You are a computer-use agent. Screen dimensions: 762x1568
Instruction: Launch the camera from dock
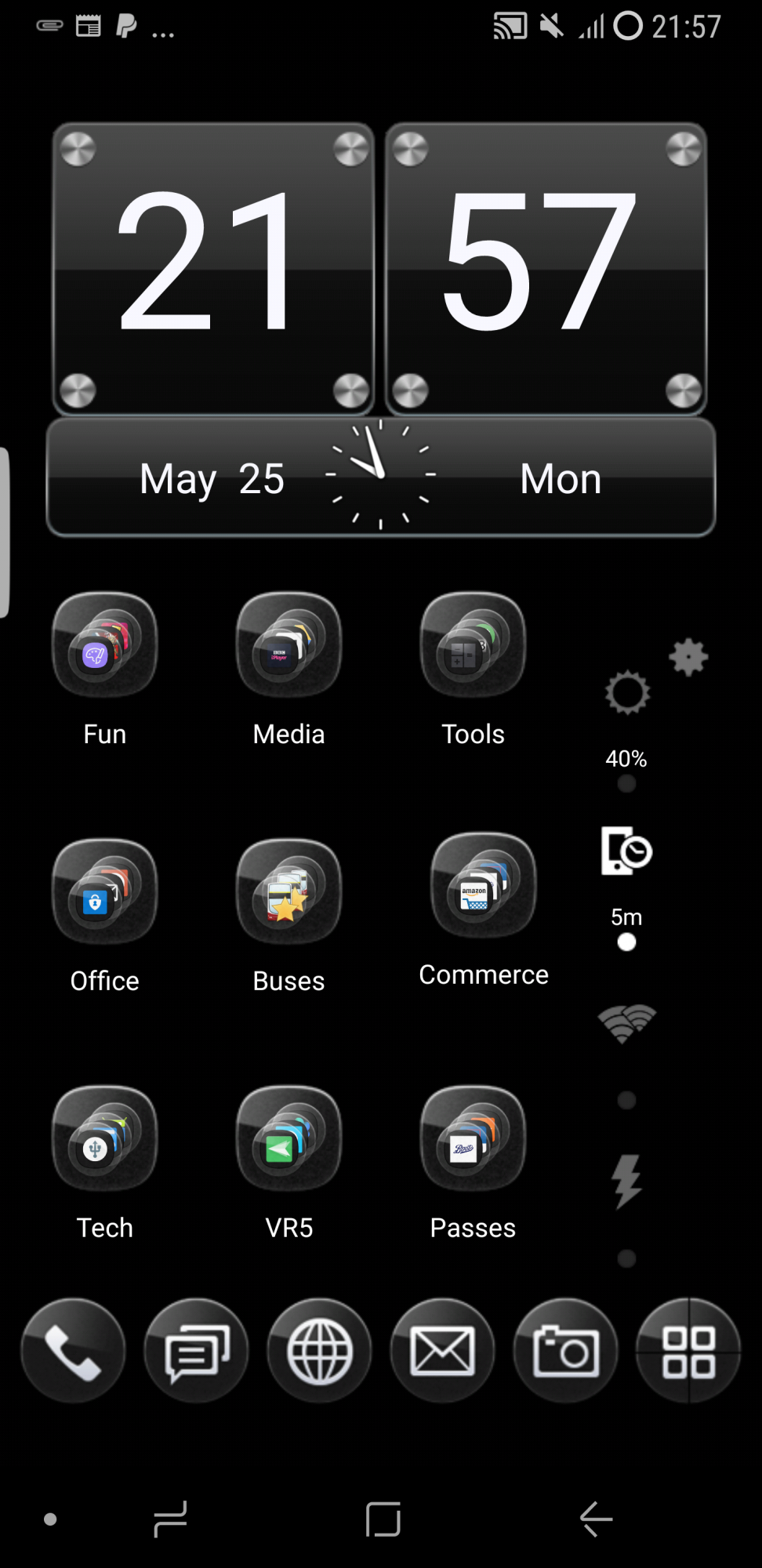pos(565,1351)
